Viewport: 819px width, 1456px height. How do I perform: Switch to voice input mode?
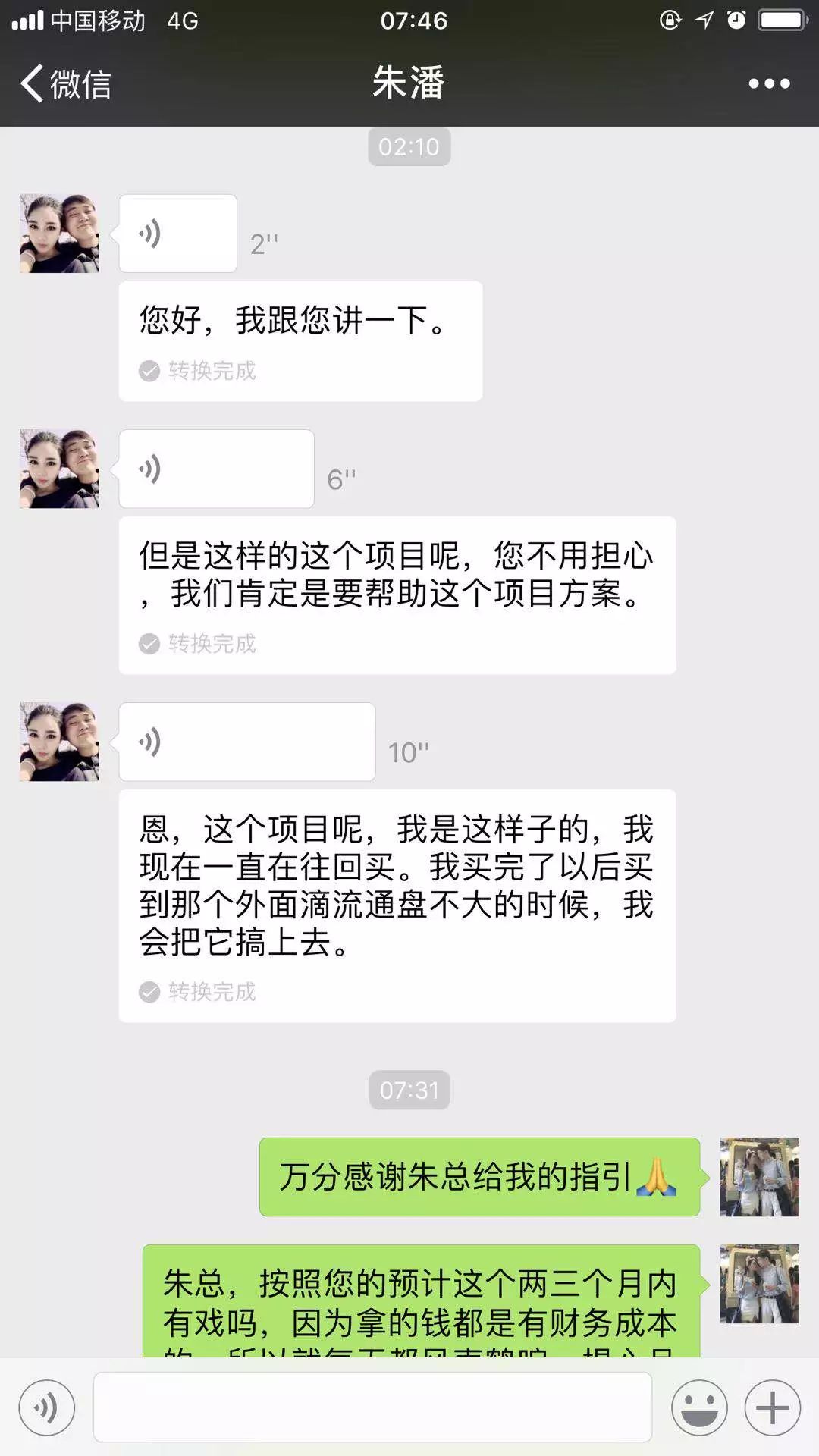[47, 1408]
